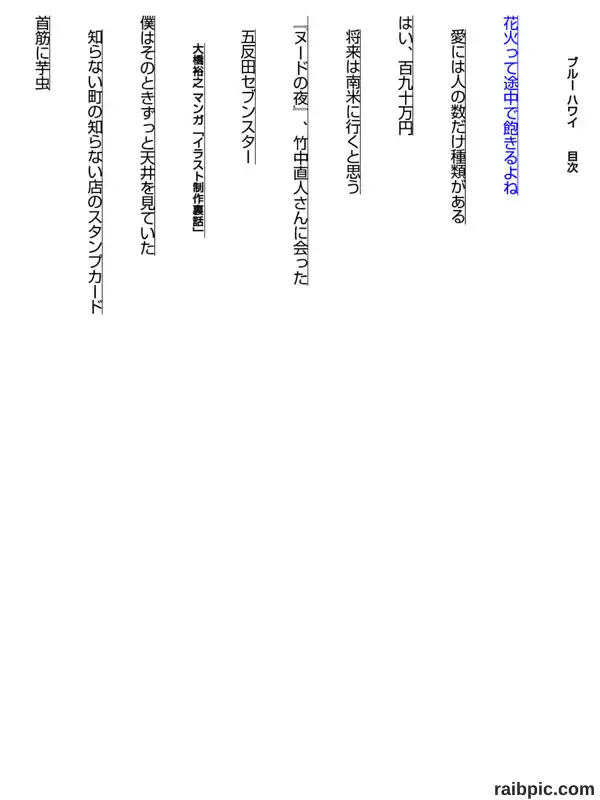Viewport: 600px width, 800px height.
Task: Go to 僕はそのときずっと天井を見ていた
Action: coord(147,135)
